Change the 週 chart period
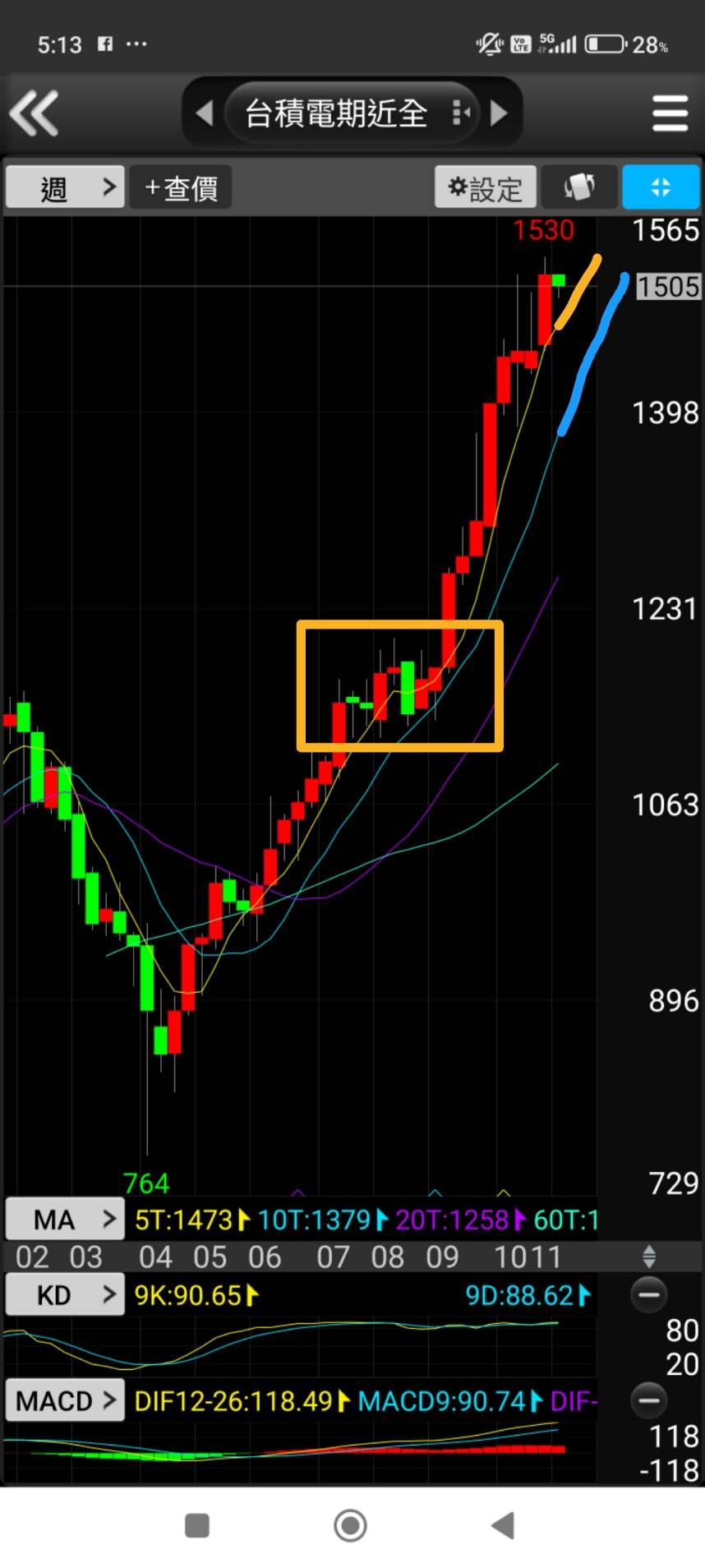The image size is (705, 1568). point(65,188)
